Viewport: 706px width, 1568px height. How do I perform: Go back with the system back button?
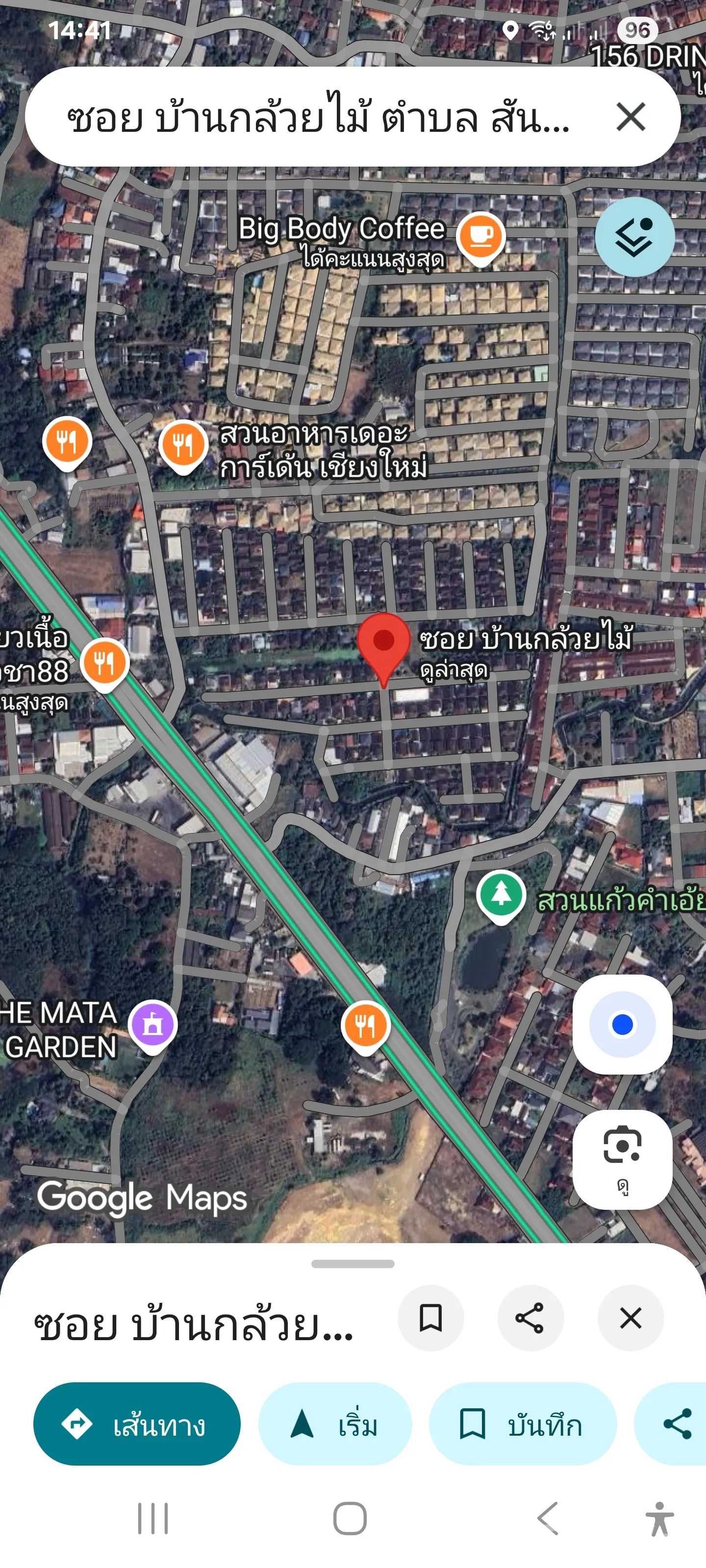click(x=548, y=1518)
